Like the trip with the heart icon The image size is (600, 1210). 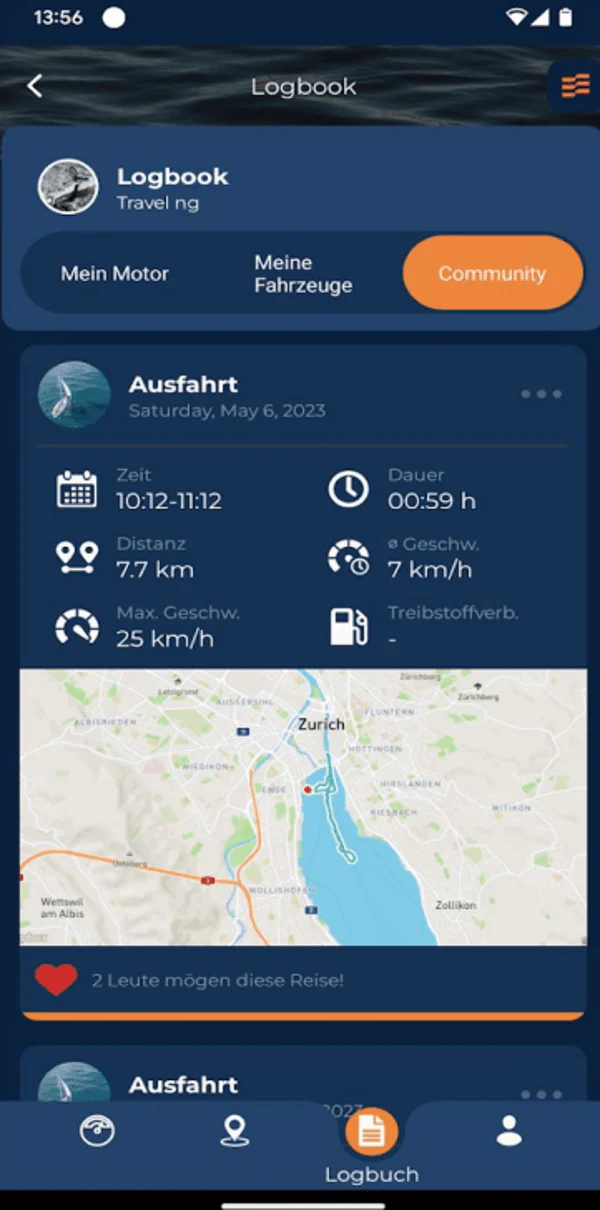coord(56,980)
